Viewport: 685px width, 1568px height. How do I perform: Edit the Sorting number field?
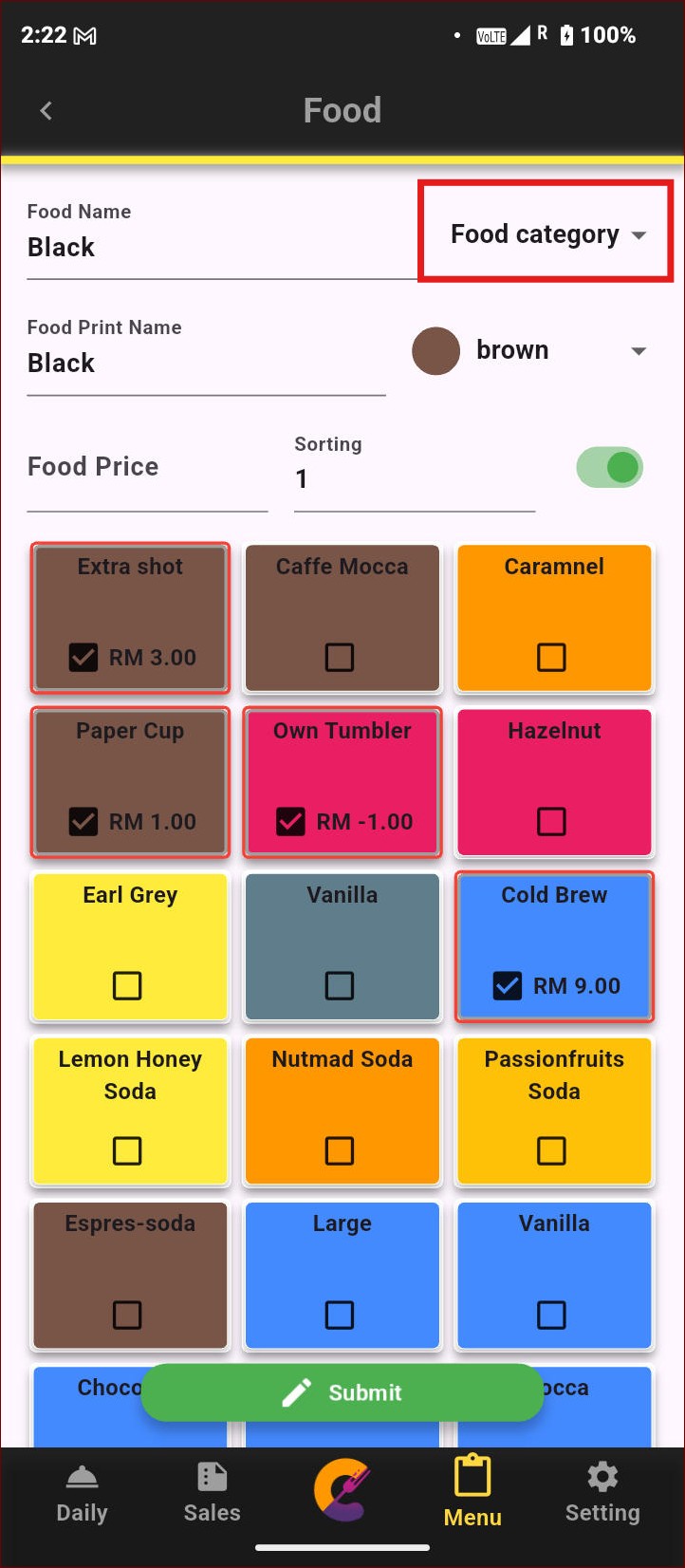click(414, 478)
